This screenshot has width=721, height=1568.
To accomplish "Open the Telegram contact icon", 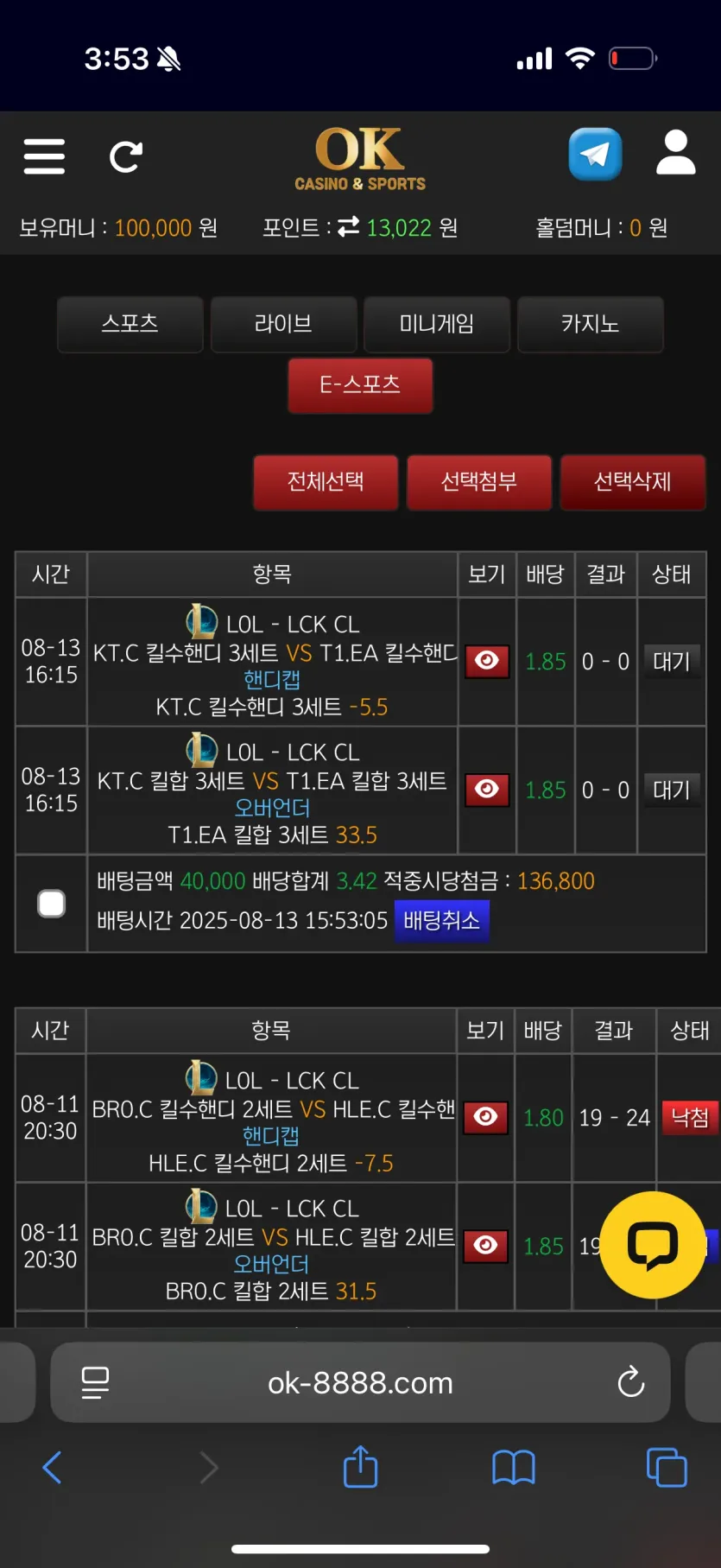I will click(595, 154).
